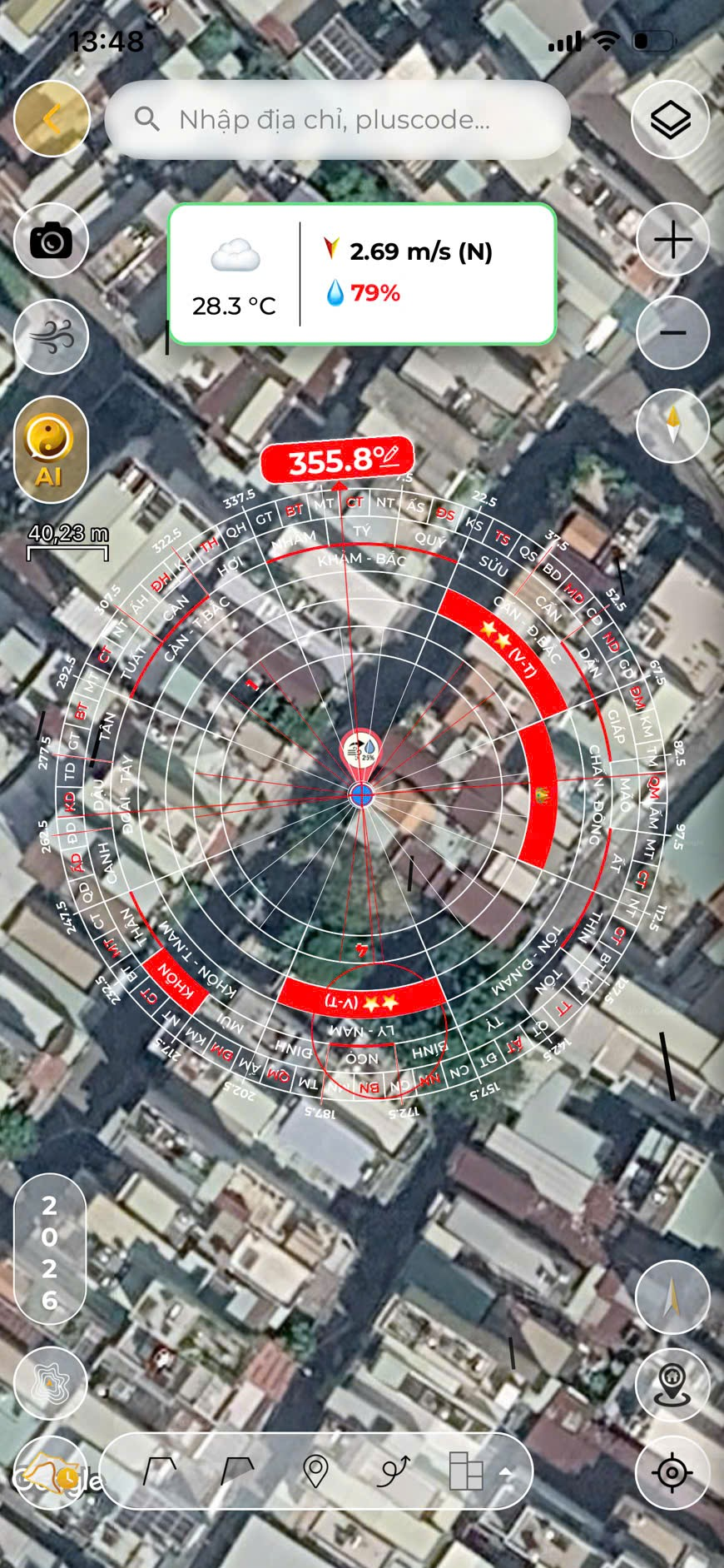
Task: Center map on my current location
Action: tap(672, 1472)
